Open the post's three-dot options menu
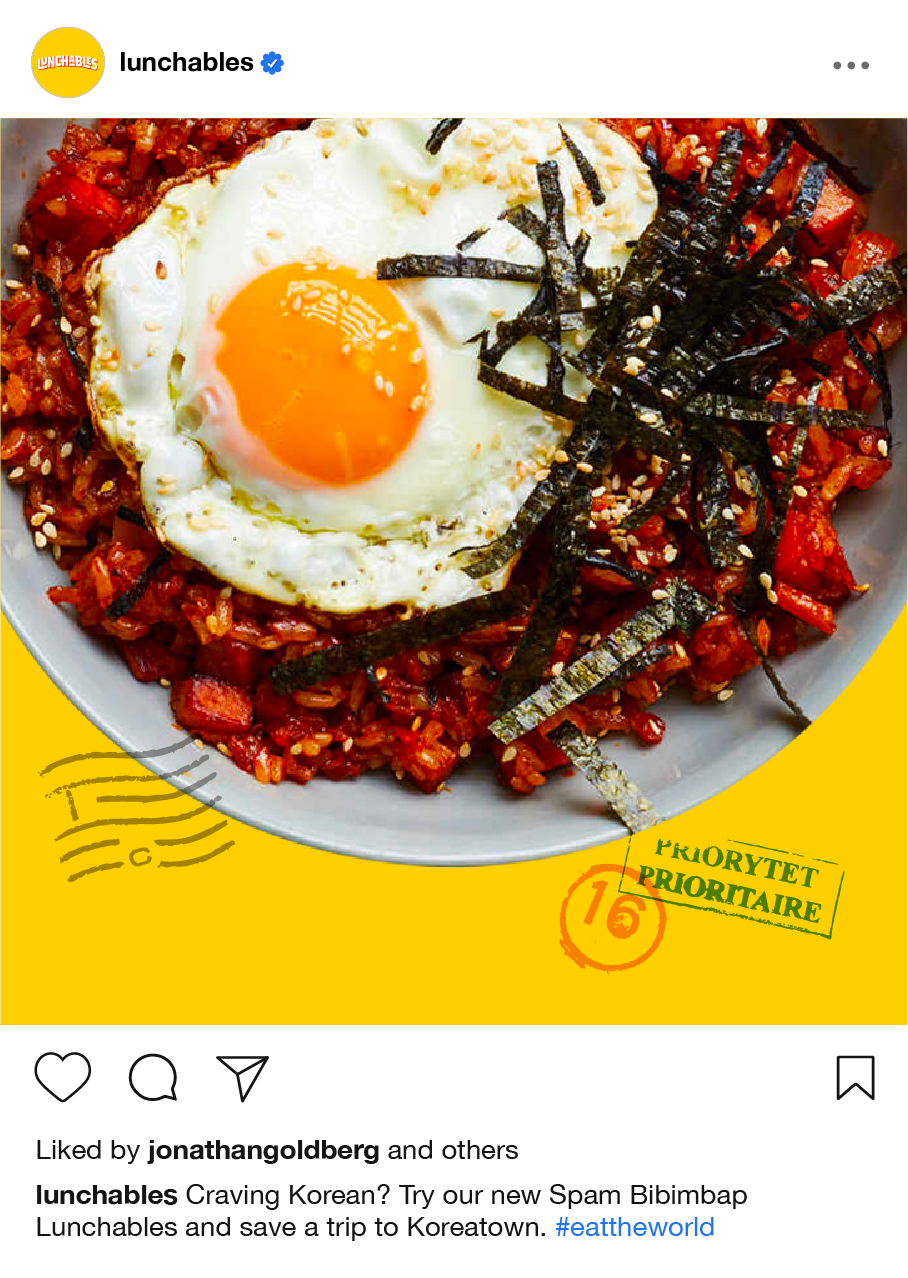This screenshot has width=908, height=1278. click(x=850, y=66)
